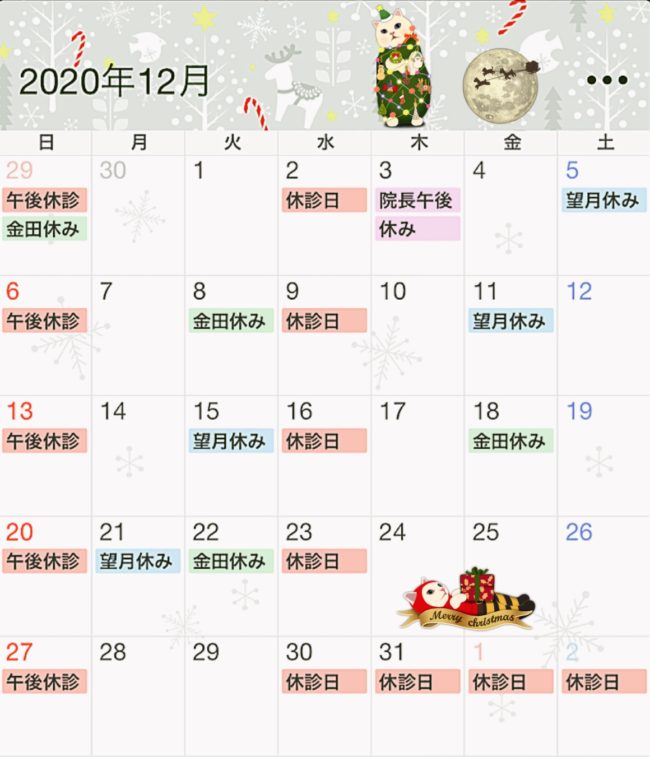This screenshot has height=757, width=650.
Task: Open the 望月休み event on December 11
Action: click(x=510, y=321)
